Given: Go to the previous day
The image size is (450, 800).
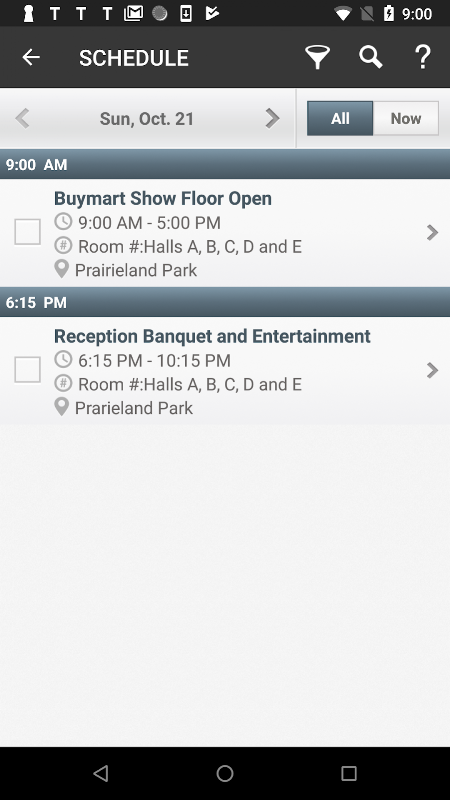Looking at the screenshot, I should tap(22, 118).
